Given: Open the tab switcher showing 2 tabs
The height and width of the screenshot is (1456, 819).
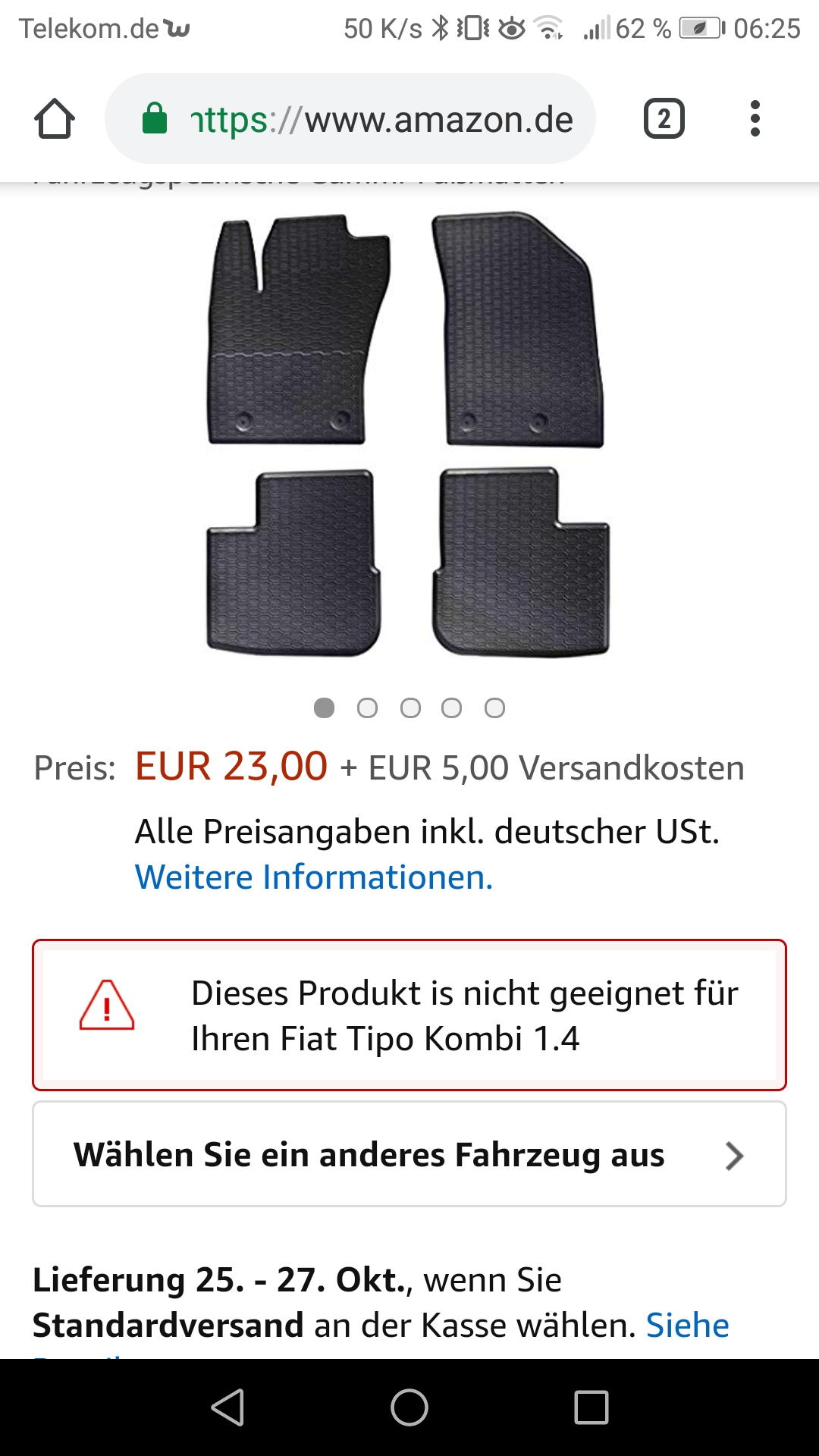Looking at the screenshot, I should coord(664,119).
